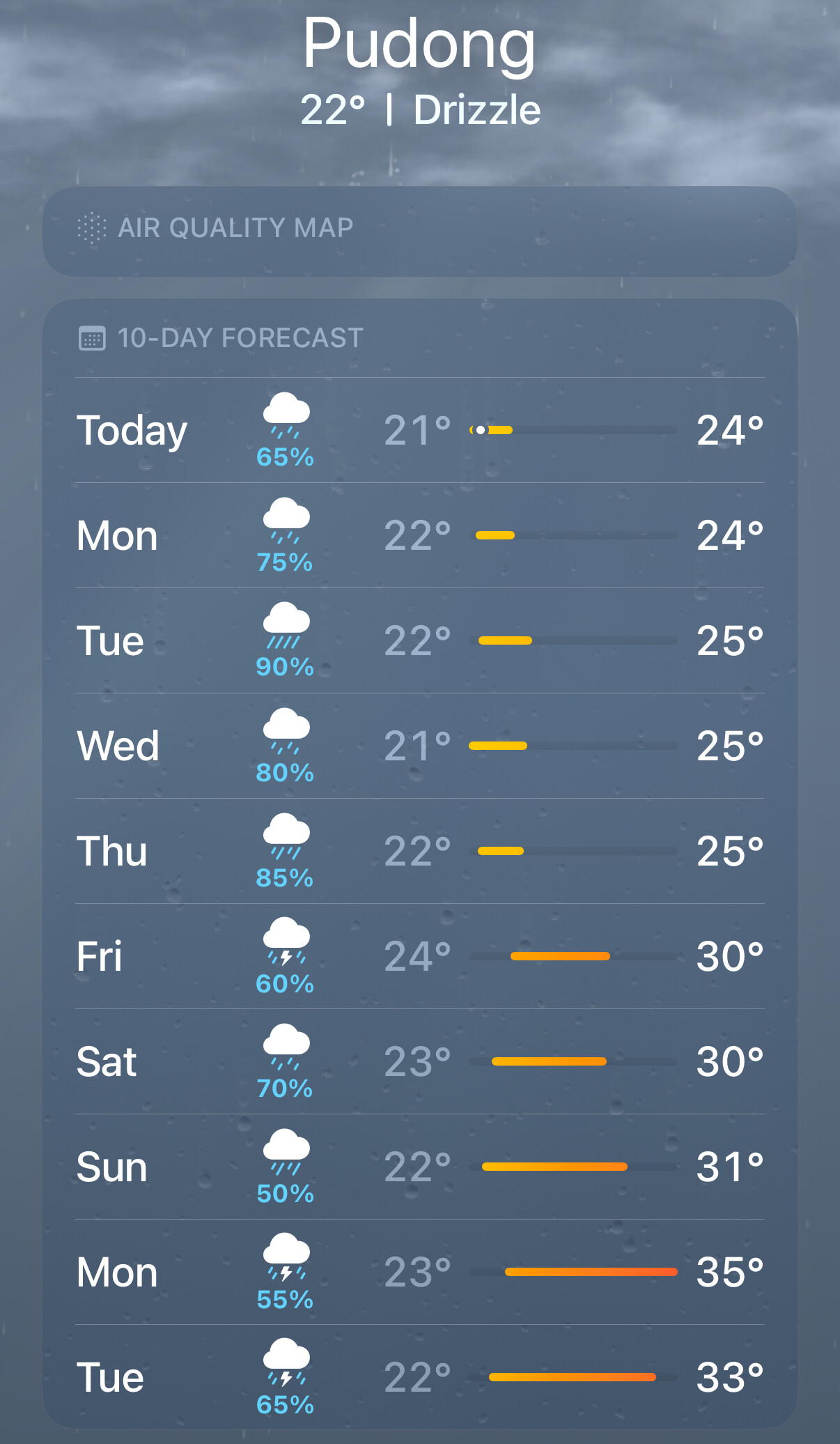Open the Sat forecast row
Screen dimensions: 840x1444
pos(419,1062)
